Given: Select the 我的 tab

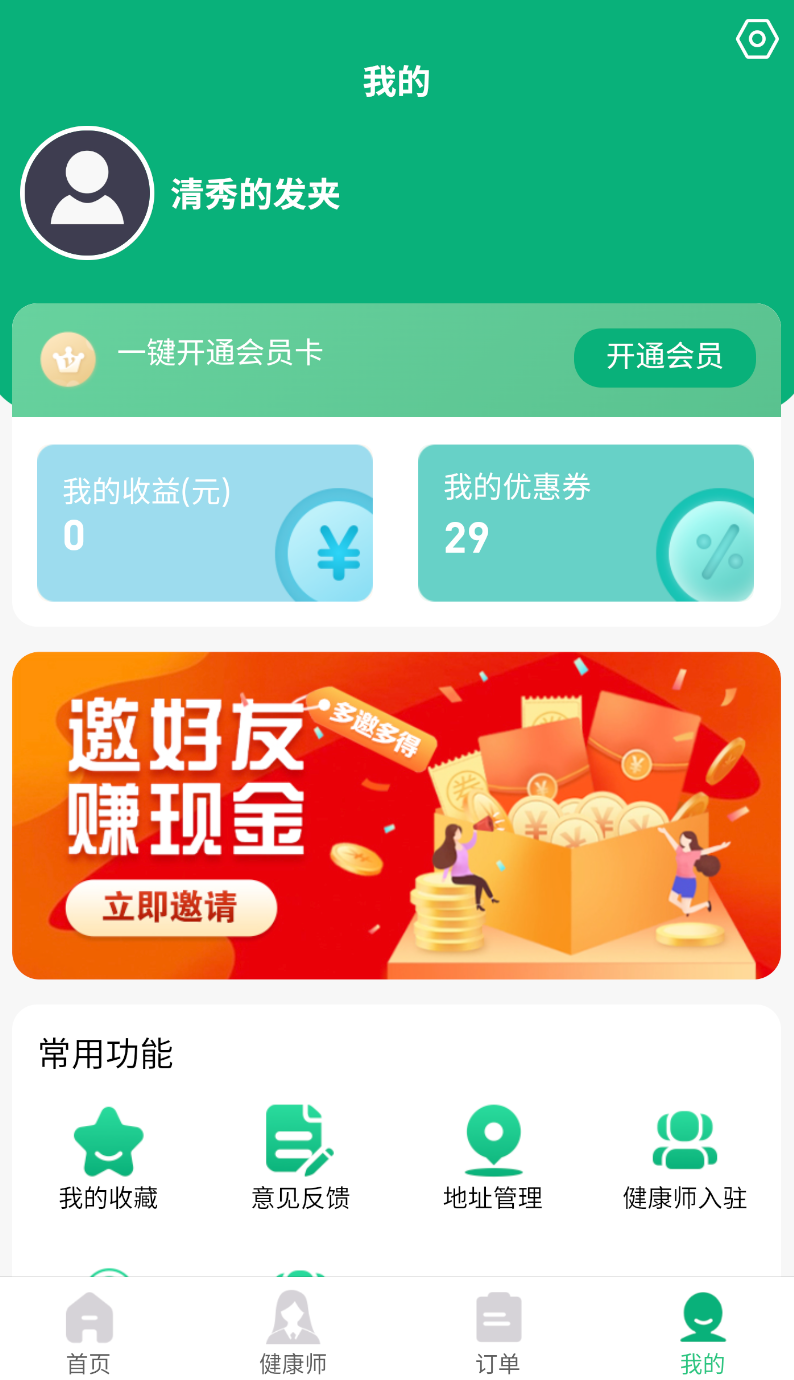Looking at the screenshot, I should click(702, 1332).
